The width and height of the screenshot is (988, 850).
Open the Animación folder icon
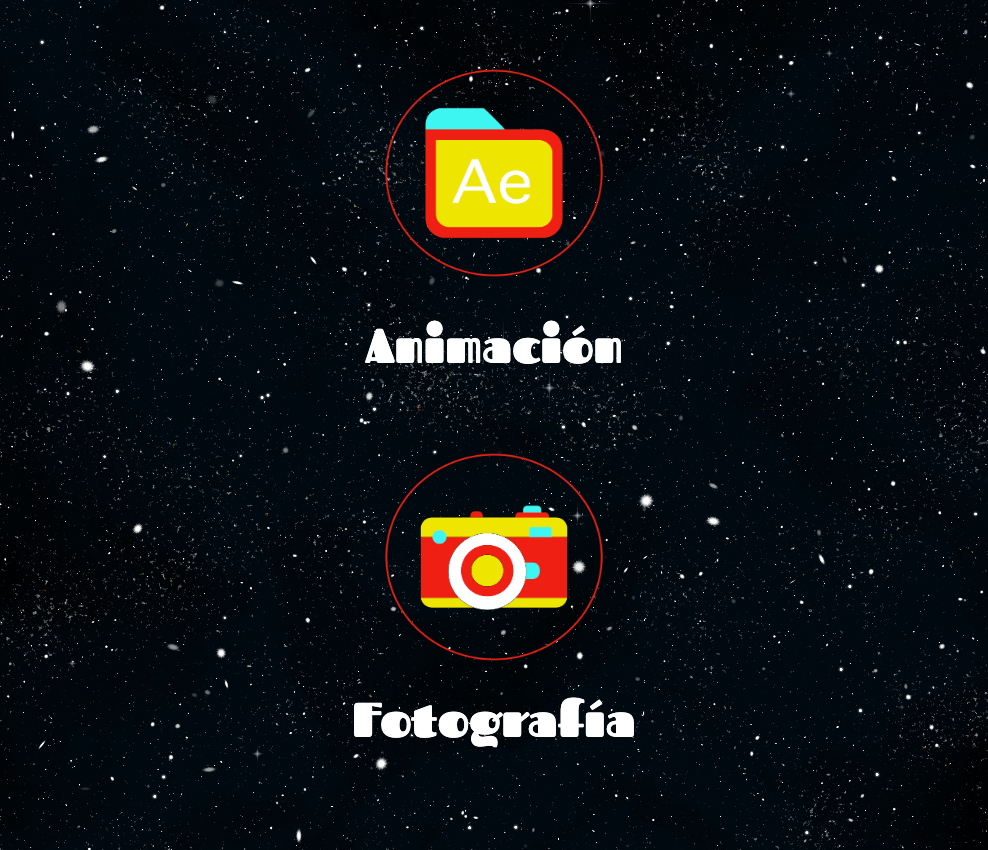click(x=493, y=173)
